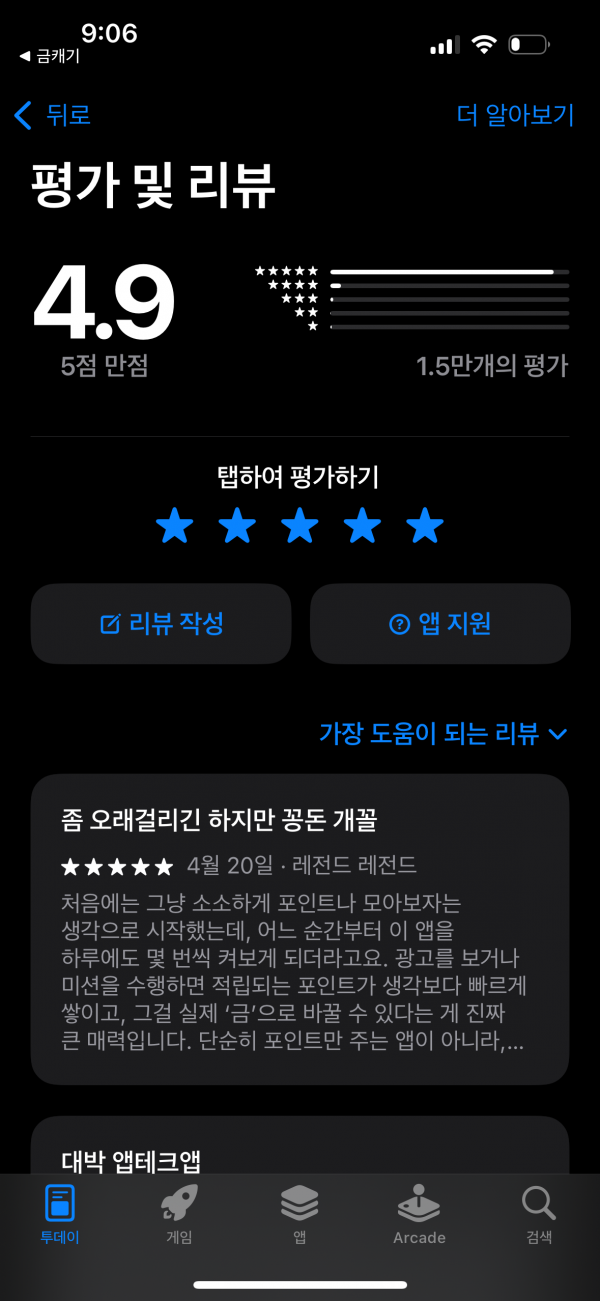Switch to the Arcade tab
Image resolution: width=600 pixels, height=1301 pixels.
419,1214
